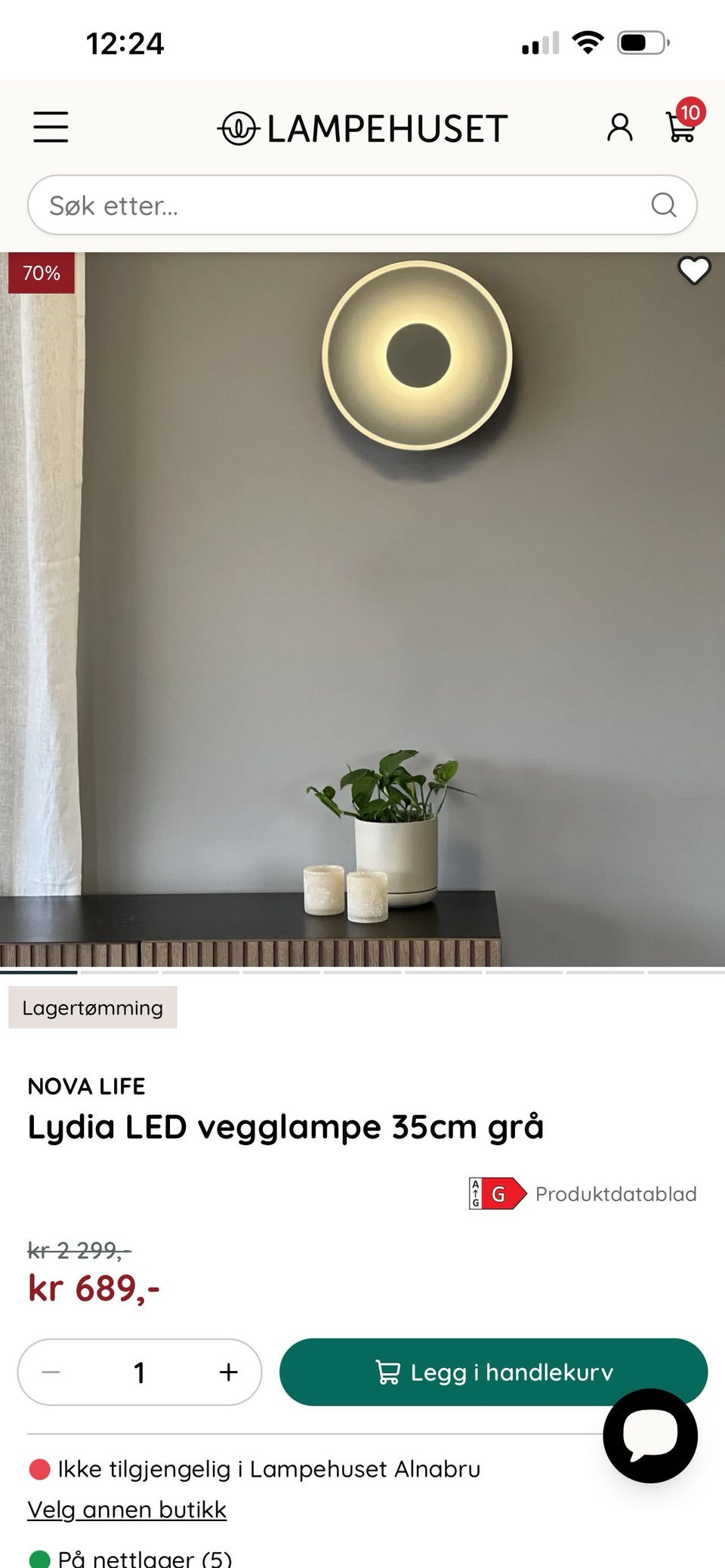
Task: Open the Produktdatablad link
Action: (x=615, y=1194)
